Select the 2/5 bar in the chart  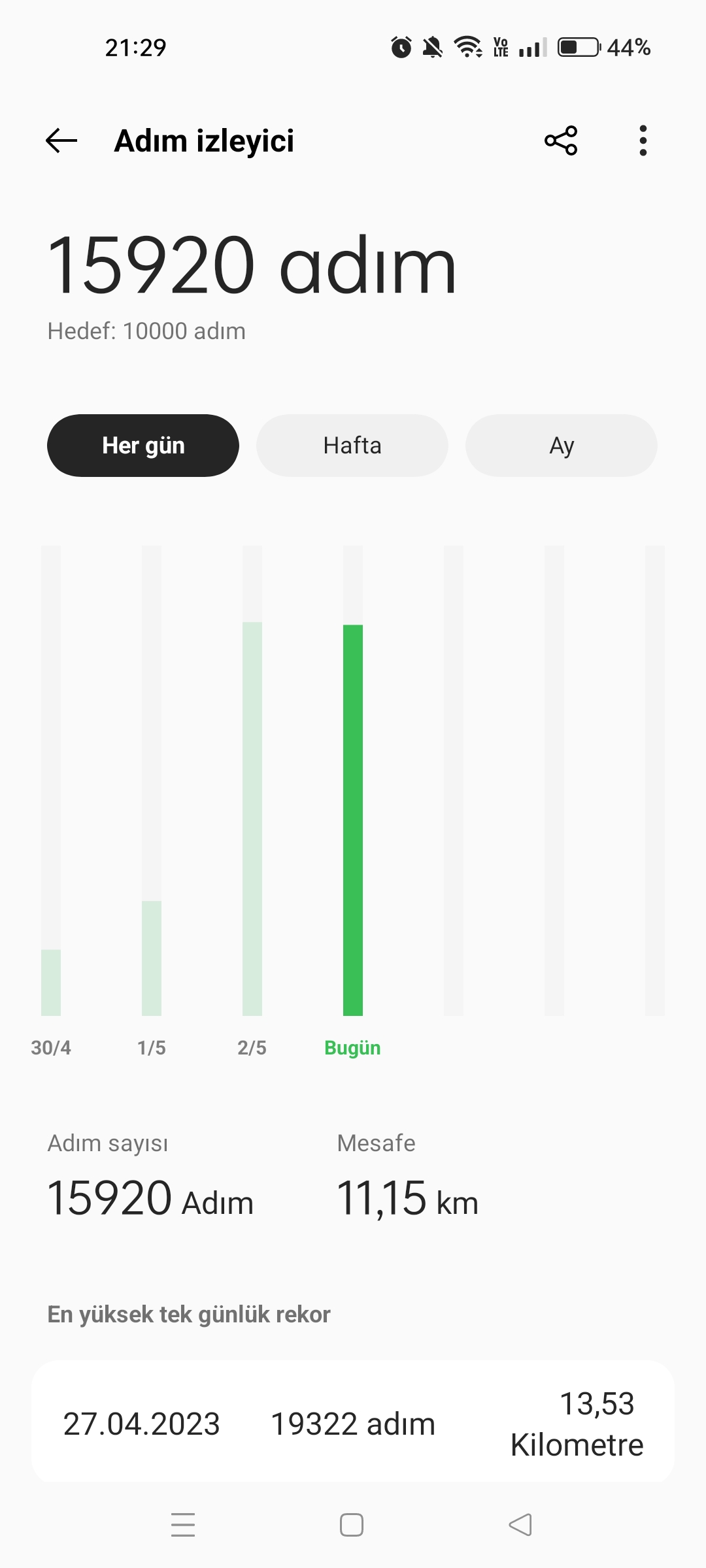coord(252,781)
